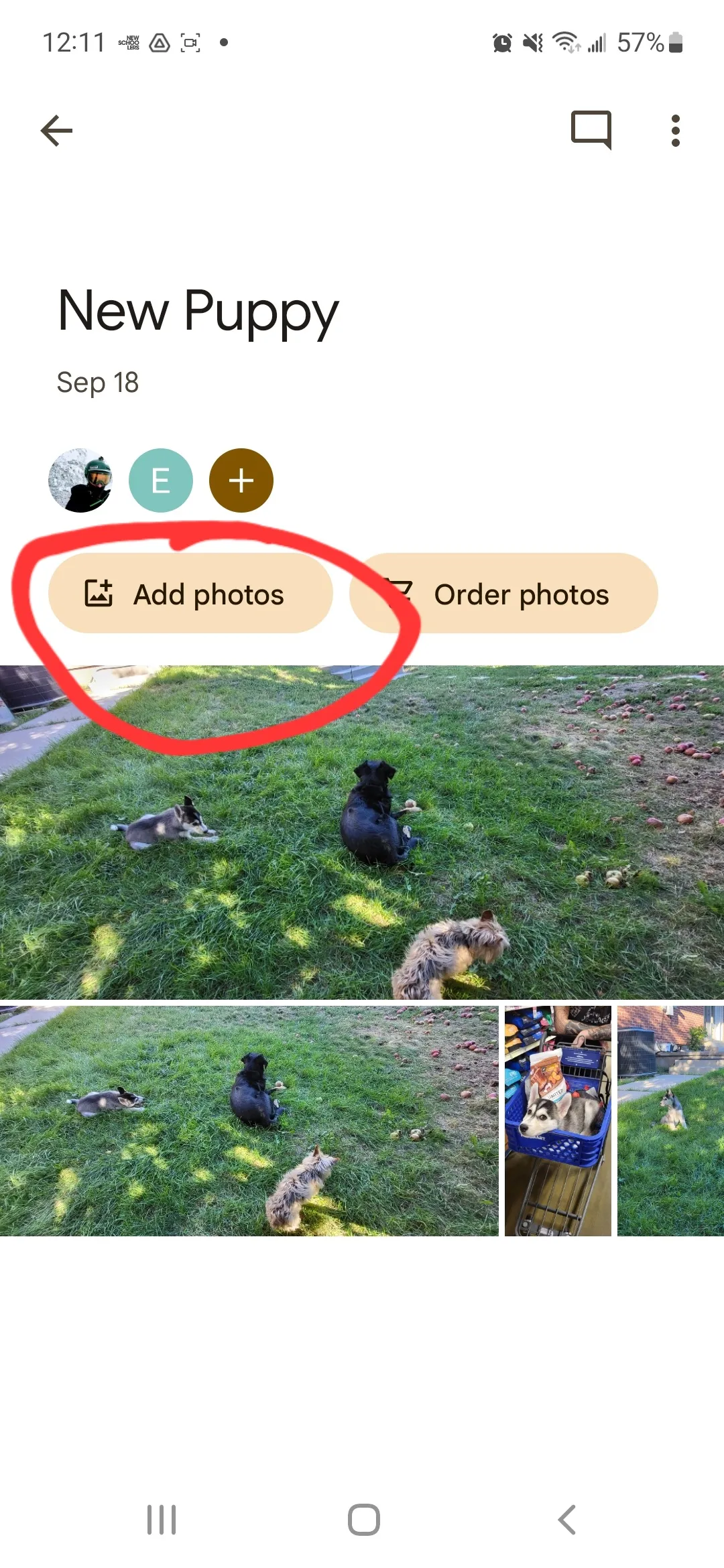This screenshot has height=1568, width=724.
Task: Tap the owner's profile picture avatar
Action: click(x=80, y=480)
